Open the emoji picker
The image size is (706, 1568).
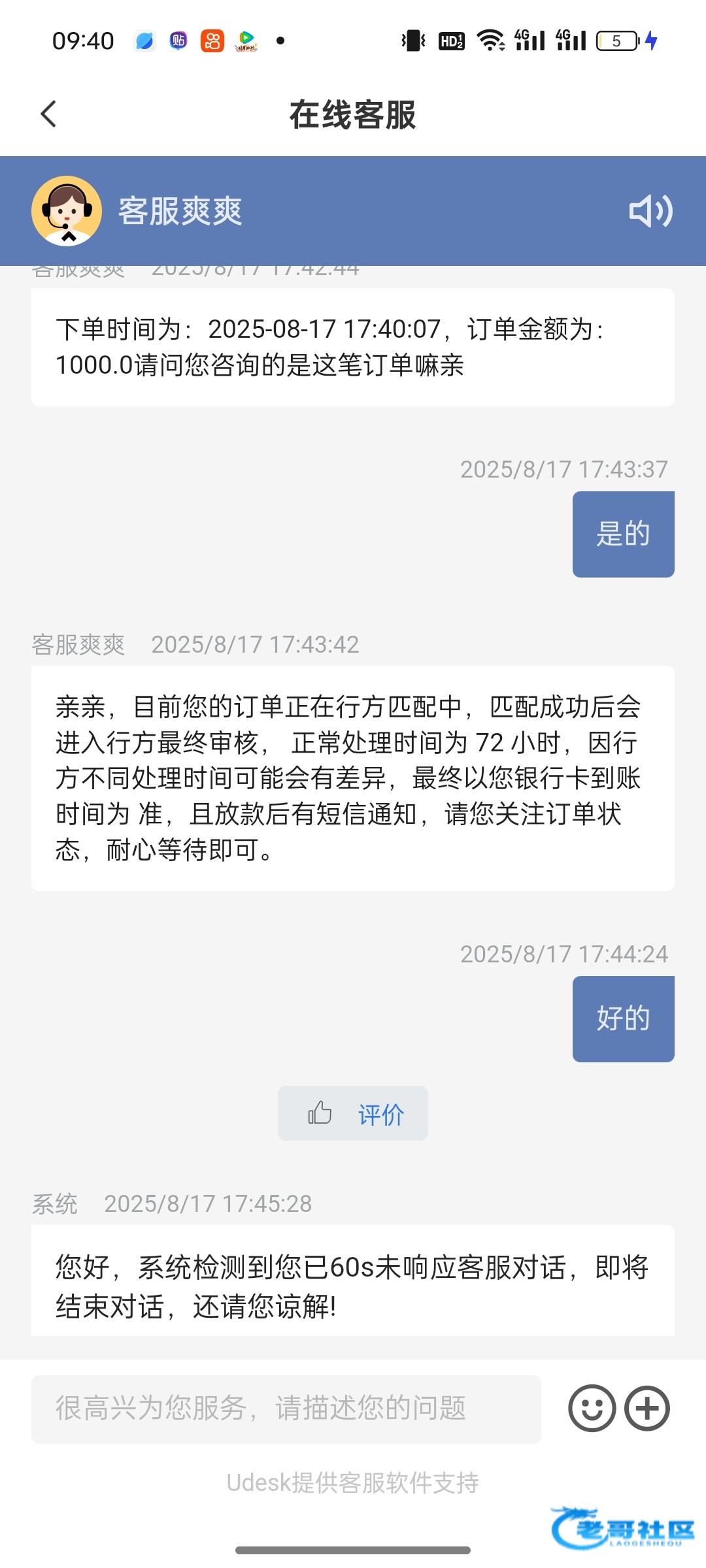point(592,1409)
